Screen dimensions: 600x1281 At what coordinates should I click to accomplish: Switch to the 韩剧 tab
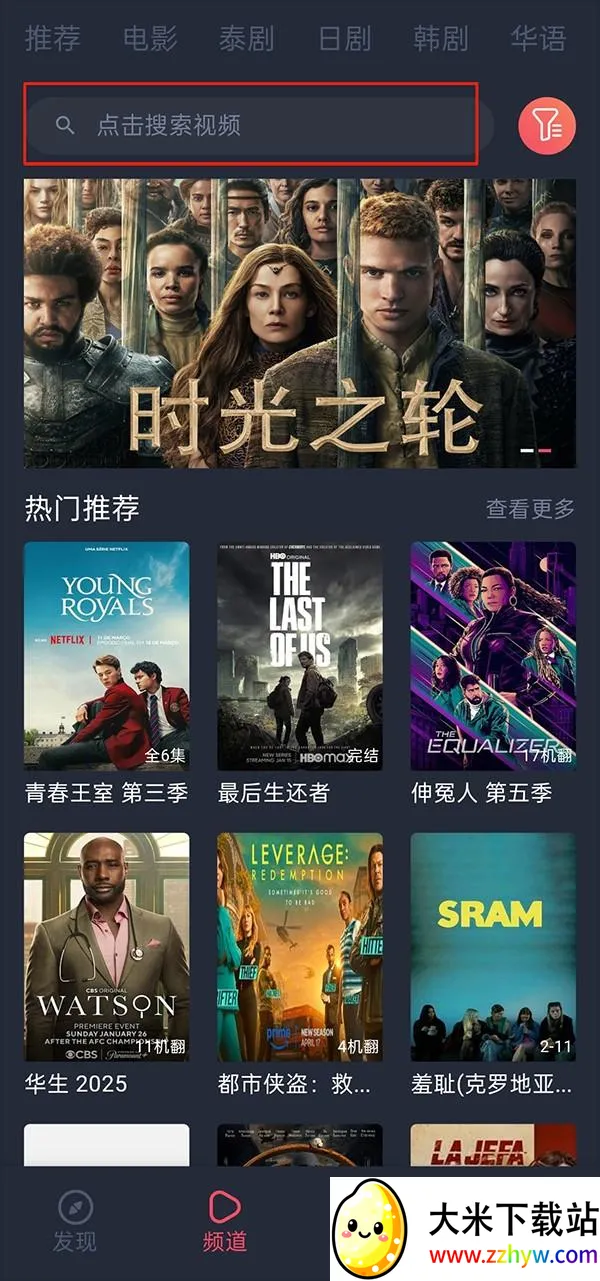click(441, 39)
